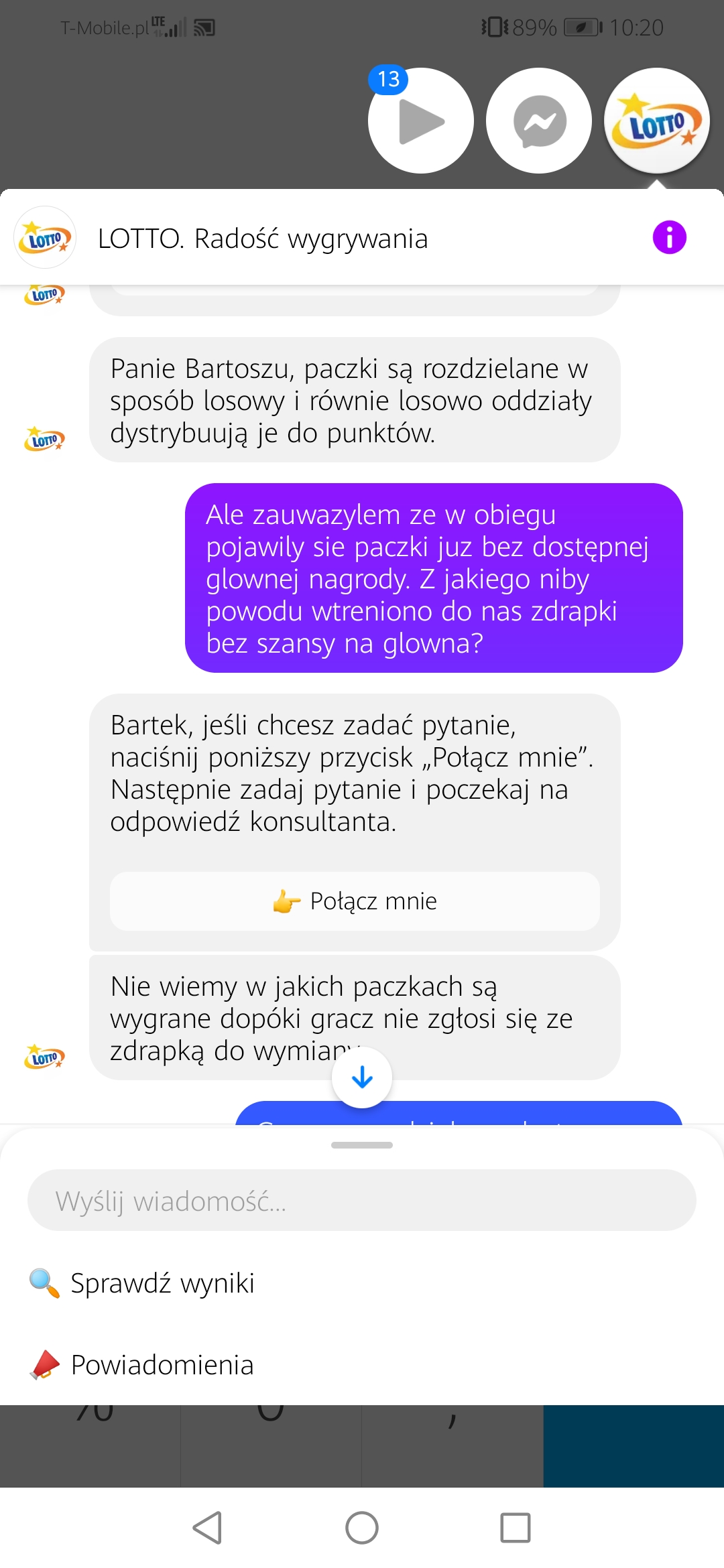
Task: Go to the home screen
Action: pyautogui.click(x=362, y=1528)
